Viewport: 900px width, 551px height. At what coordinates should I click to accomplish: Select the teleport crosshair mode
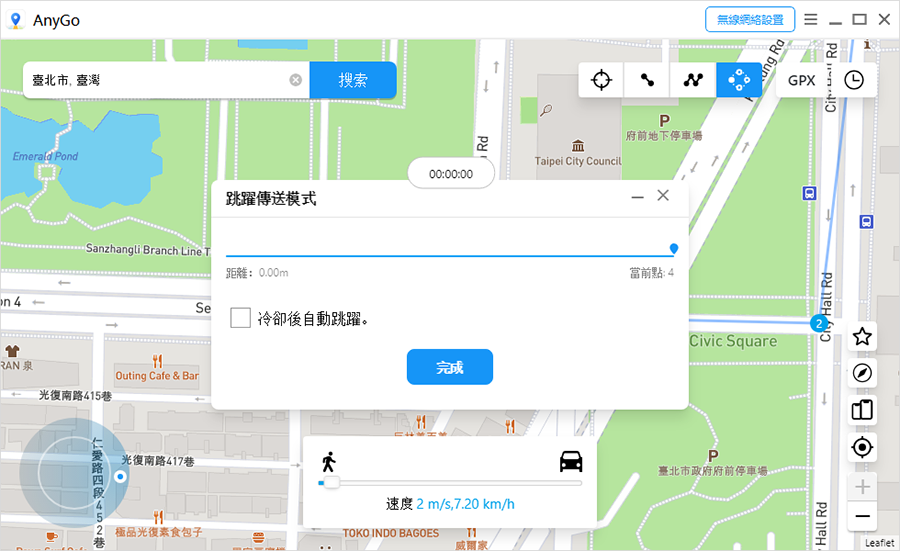[x=601, y=80]
